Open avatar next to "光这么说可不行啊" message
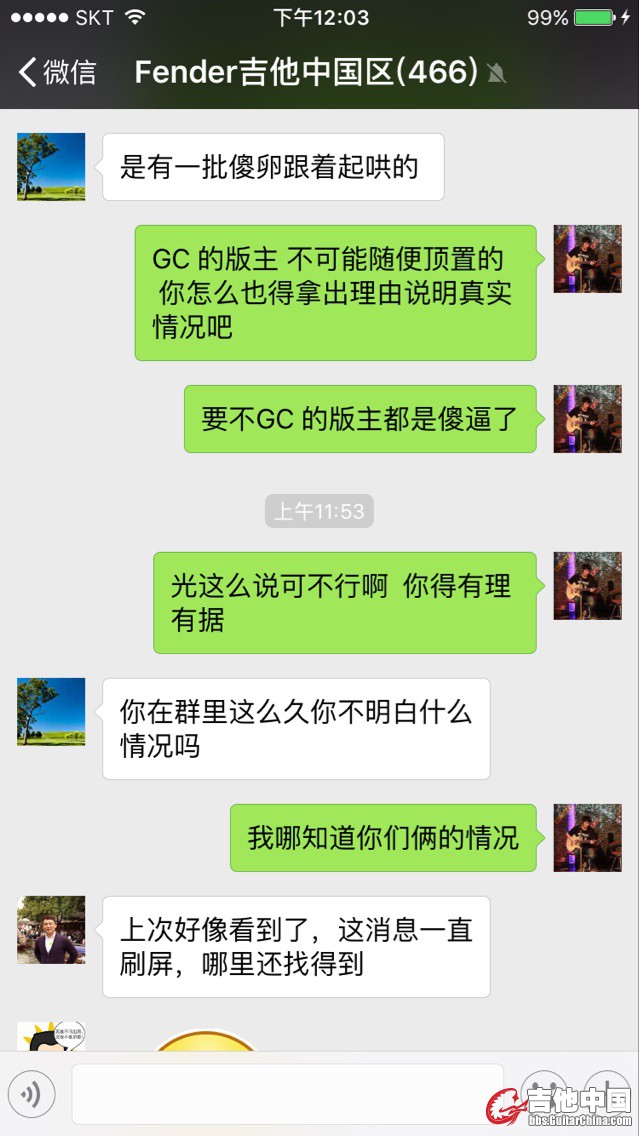 pos(588,586)
